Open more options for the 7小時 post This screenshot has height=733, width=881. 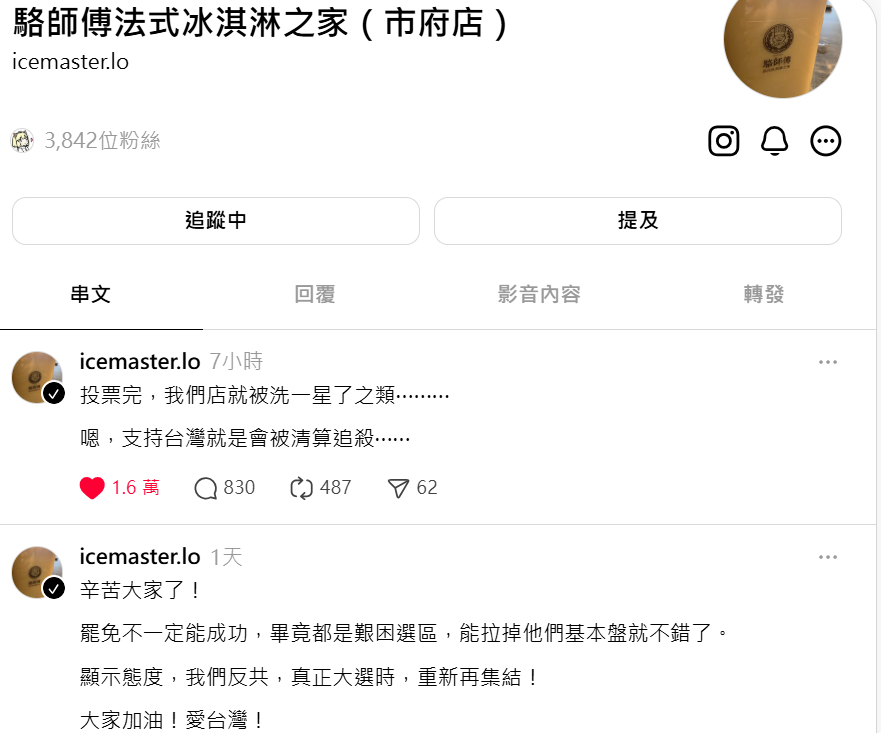(827, 362)
